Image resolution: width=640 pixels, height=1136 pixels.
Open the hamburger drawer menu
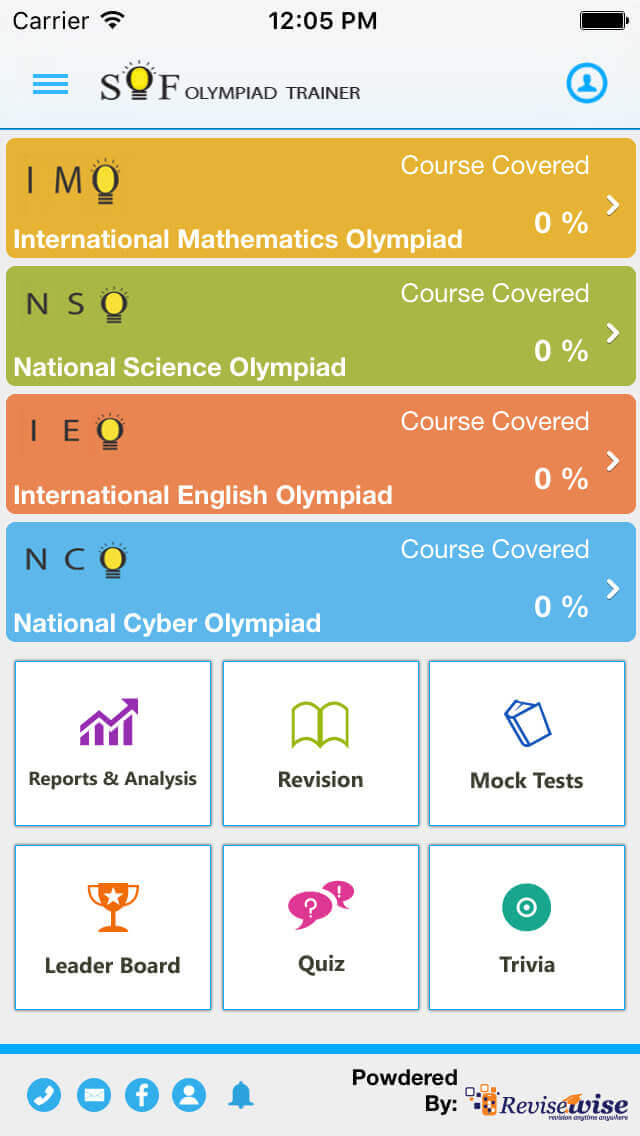coord(50,85)
